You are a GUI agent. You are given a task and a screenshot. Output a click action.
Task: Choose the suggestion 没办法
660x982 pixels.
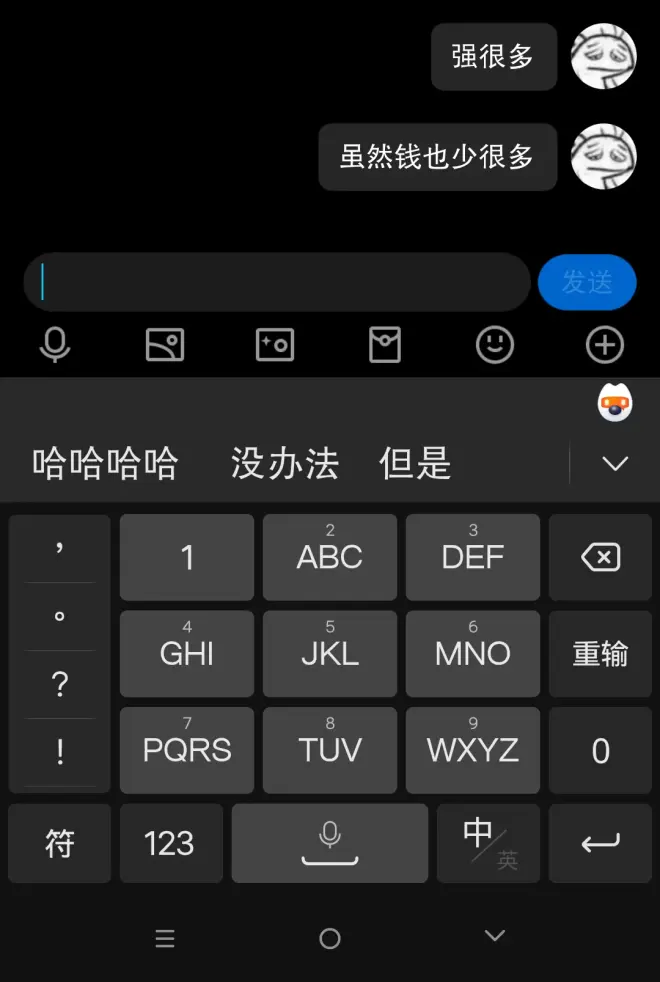285,464
